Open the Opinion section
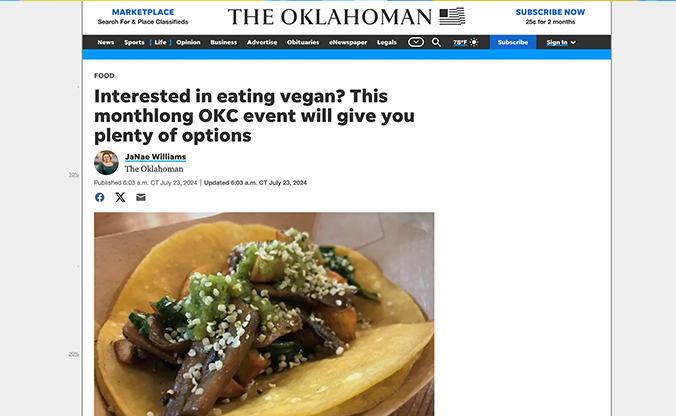The width and height of the screenshot is (676, 416). pos(188,42)
